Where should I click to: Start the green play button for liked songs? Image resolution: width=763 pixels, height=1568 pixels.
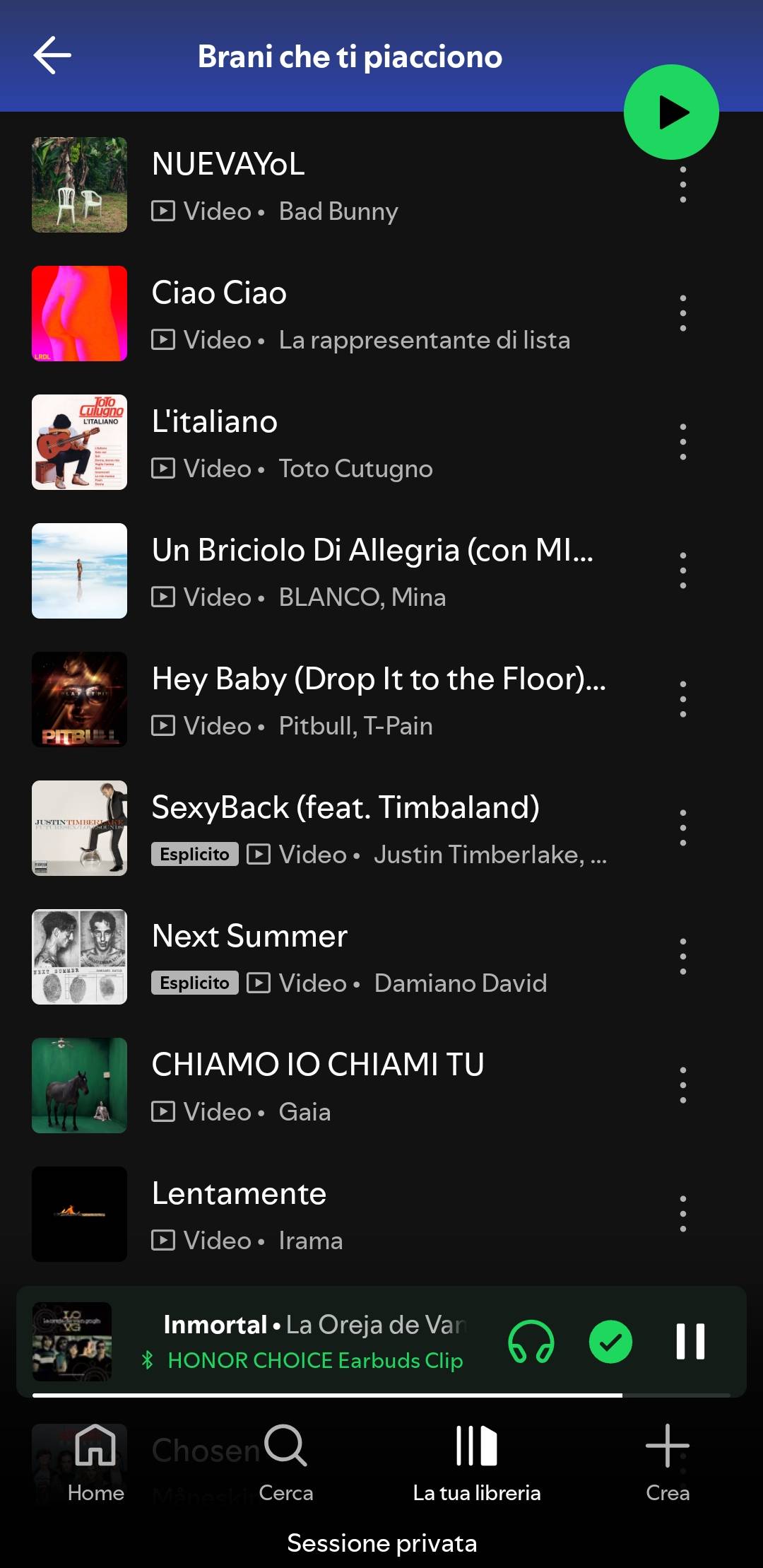click(x=671, y=112)
